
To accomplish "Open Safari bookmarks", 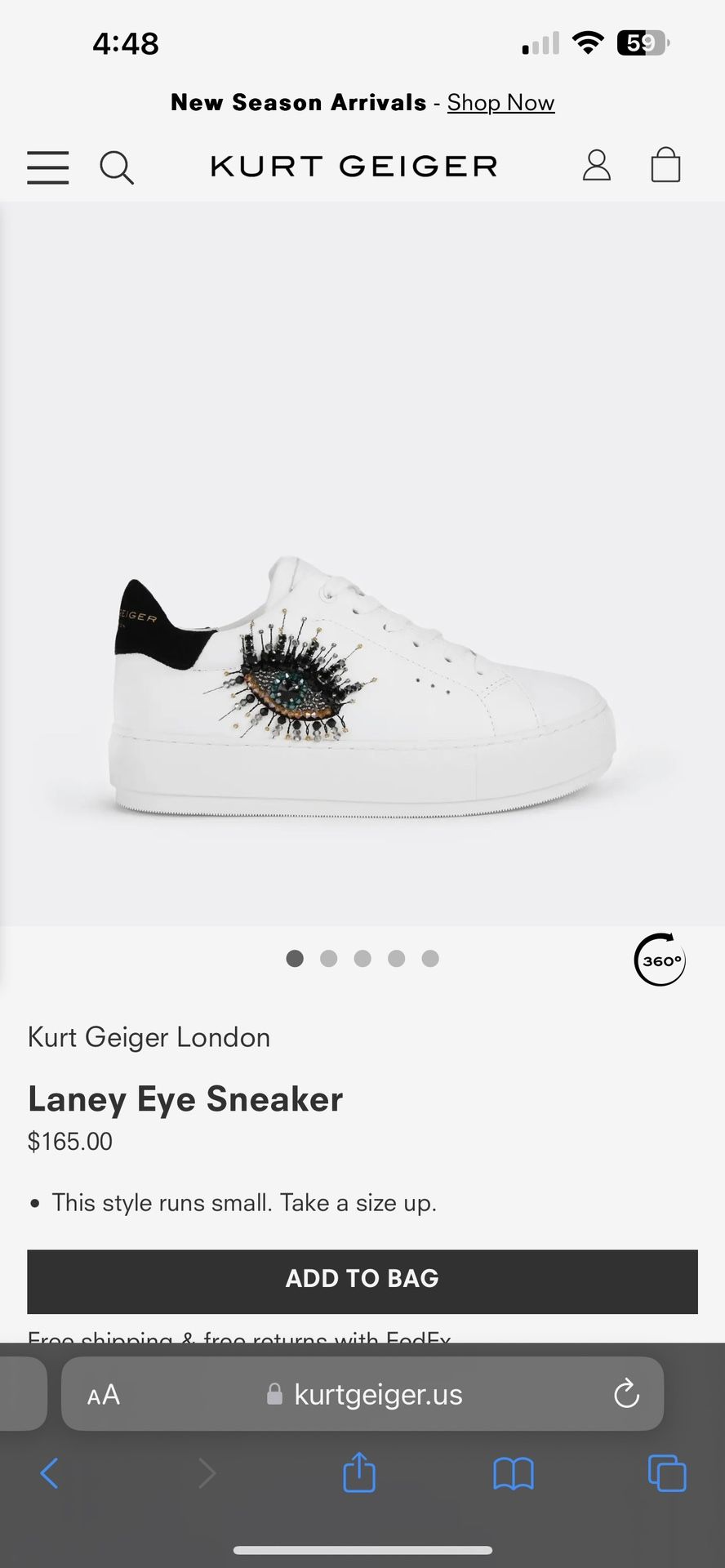I will click(x=514, y=1473).
